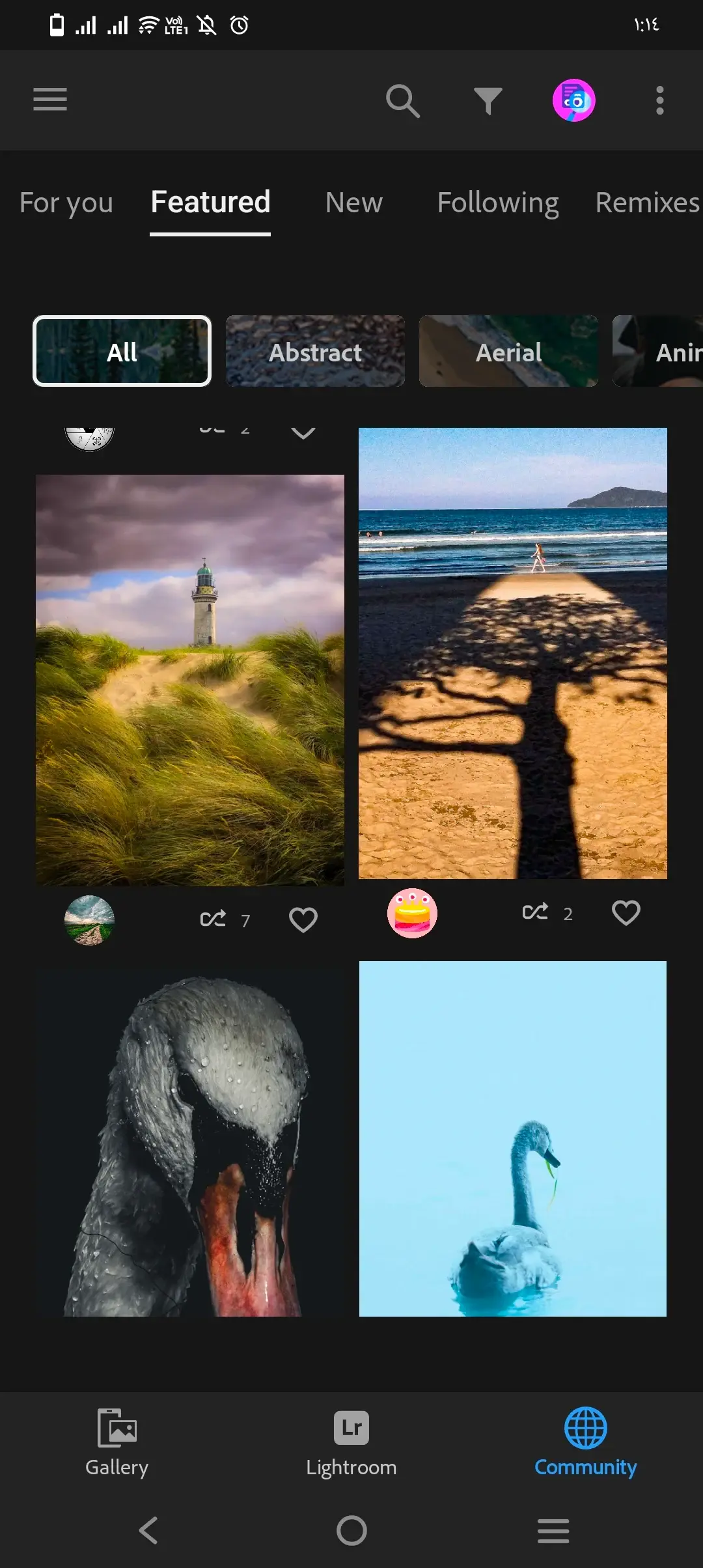Switch to the New tab
Screen dimensions: 703x1568
[x=353, y=203]
